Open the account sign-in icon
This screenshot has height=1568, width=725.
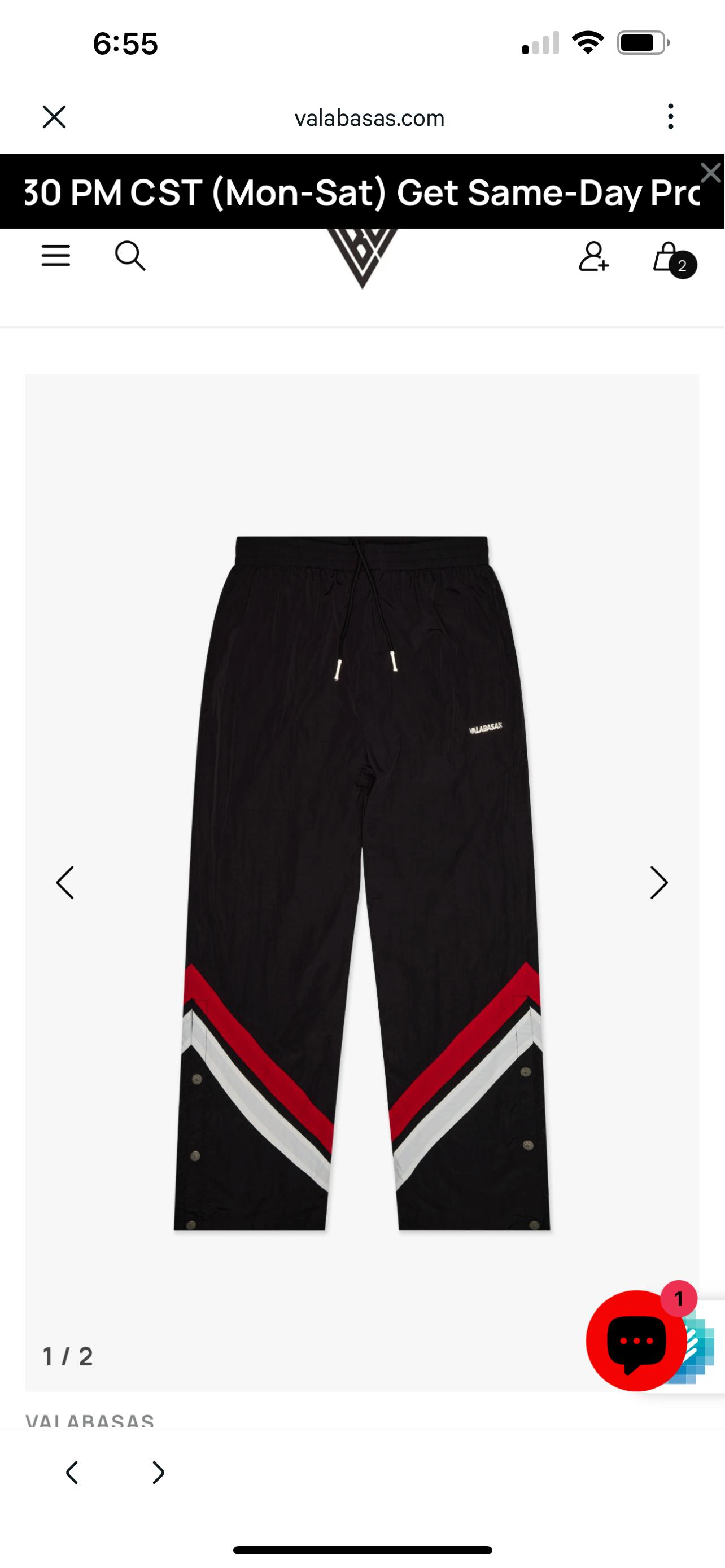[x=593, y=256]
